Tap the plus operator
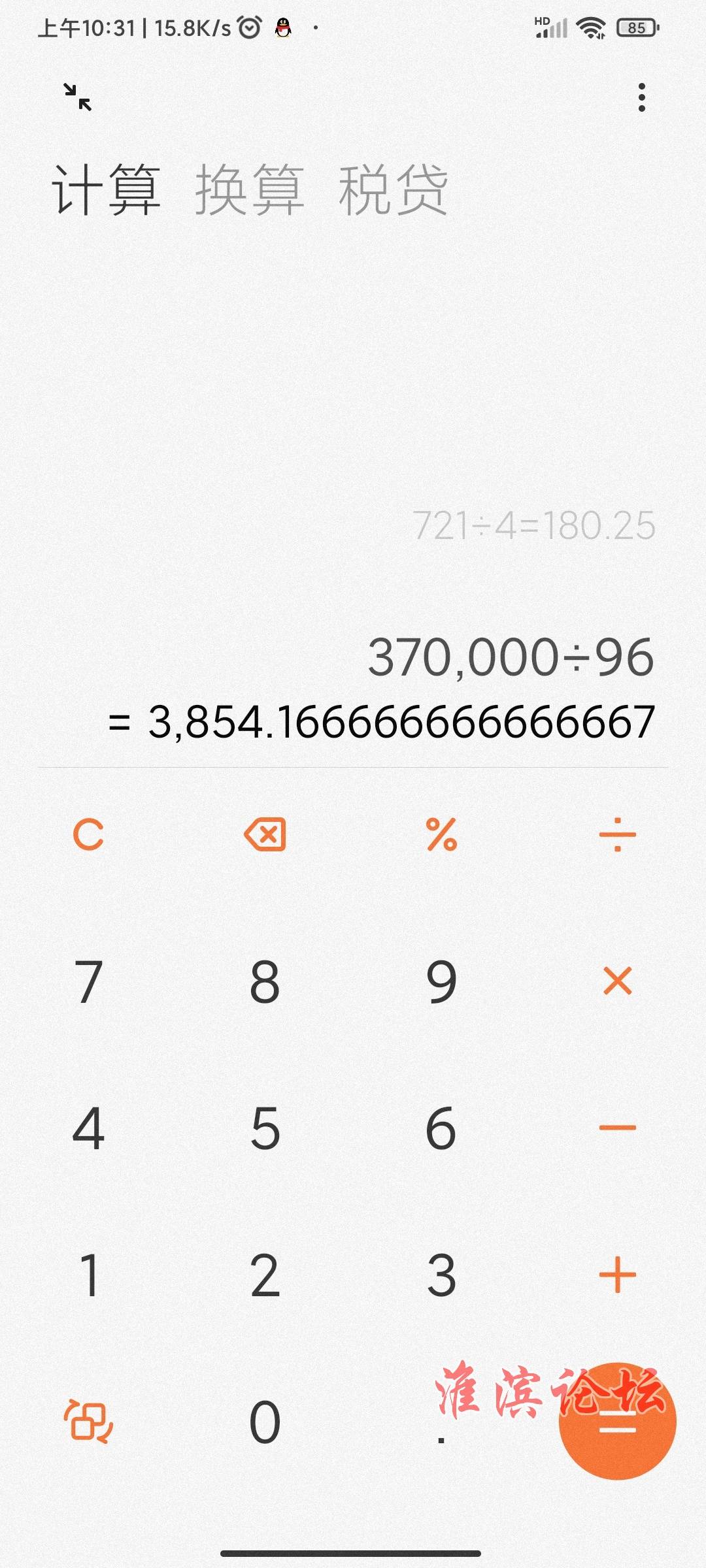The image size is (706, 1568). click(x=618, y=1274)
